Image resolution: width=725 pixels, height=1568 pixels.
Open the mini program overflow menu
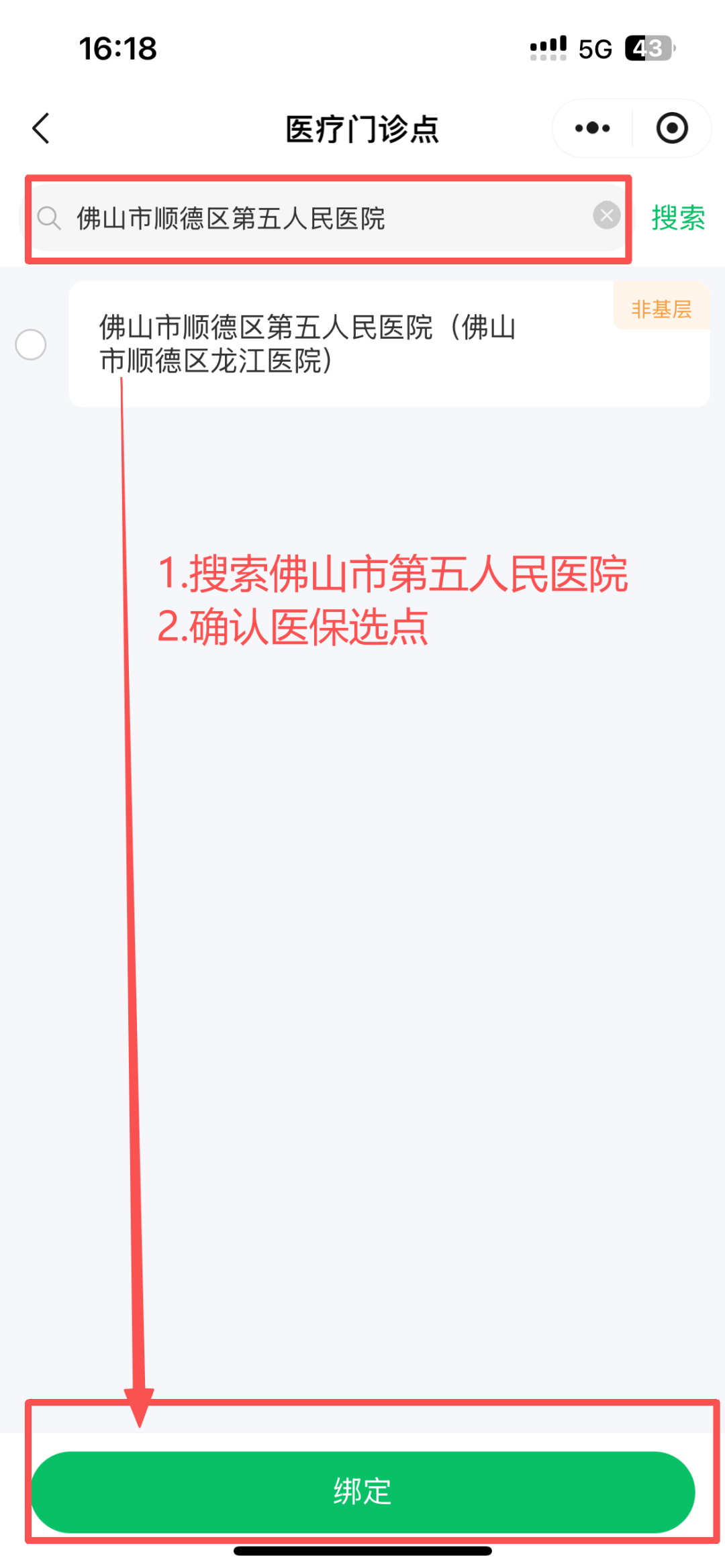592,128
